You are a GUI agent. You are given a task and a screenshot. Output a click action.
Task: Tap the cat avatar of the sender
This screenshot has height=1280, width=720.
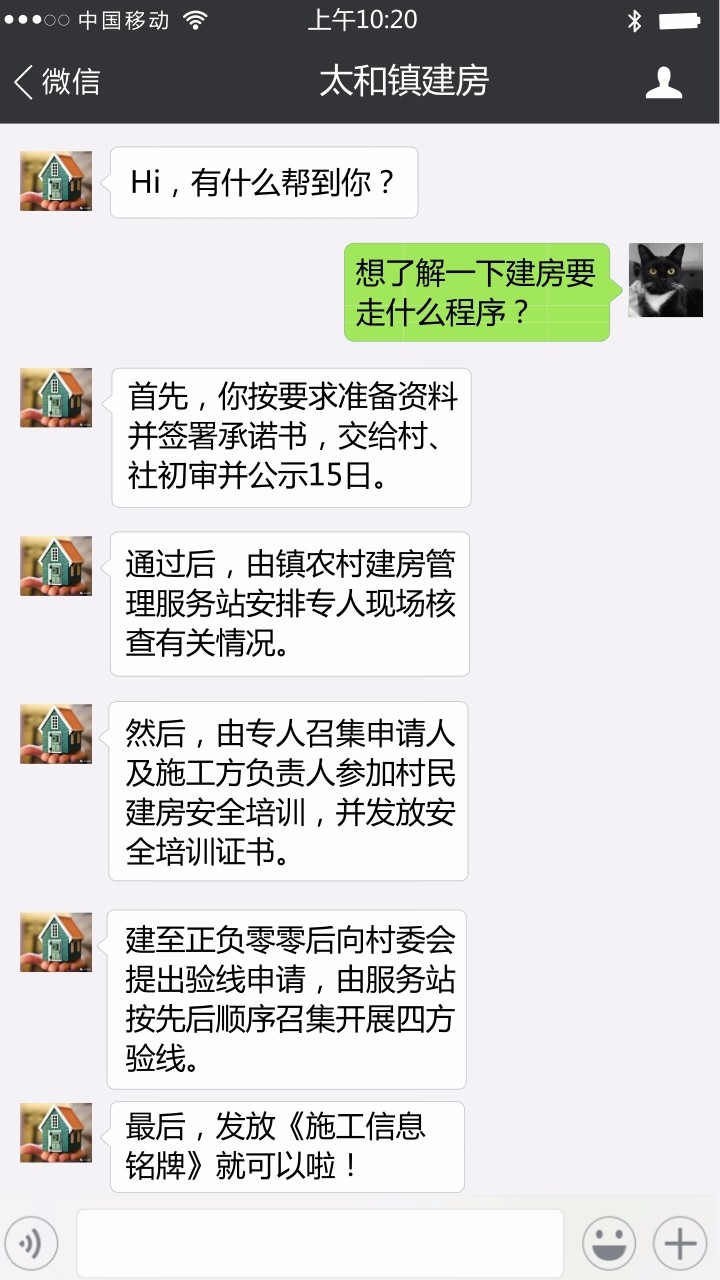(x=665, y=280)
